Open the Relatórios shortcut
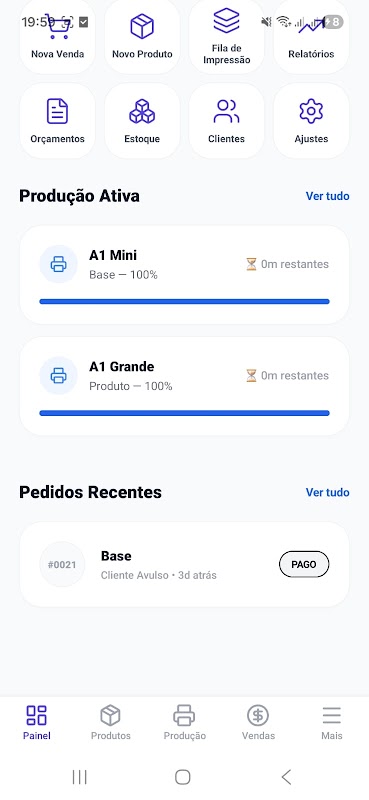The height and width of the screenshot is (800, 369). coord(311,37)
